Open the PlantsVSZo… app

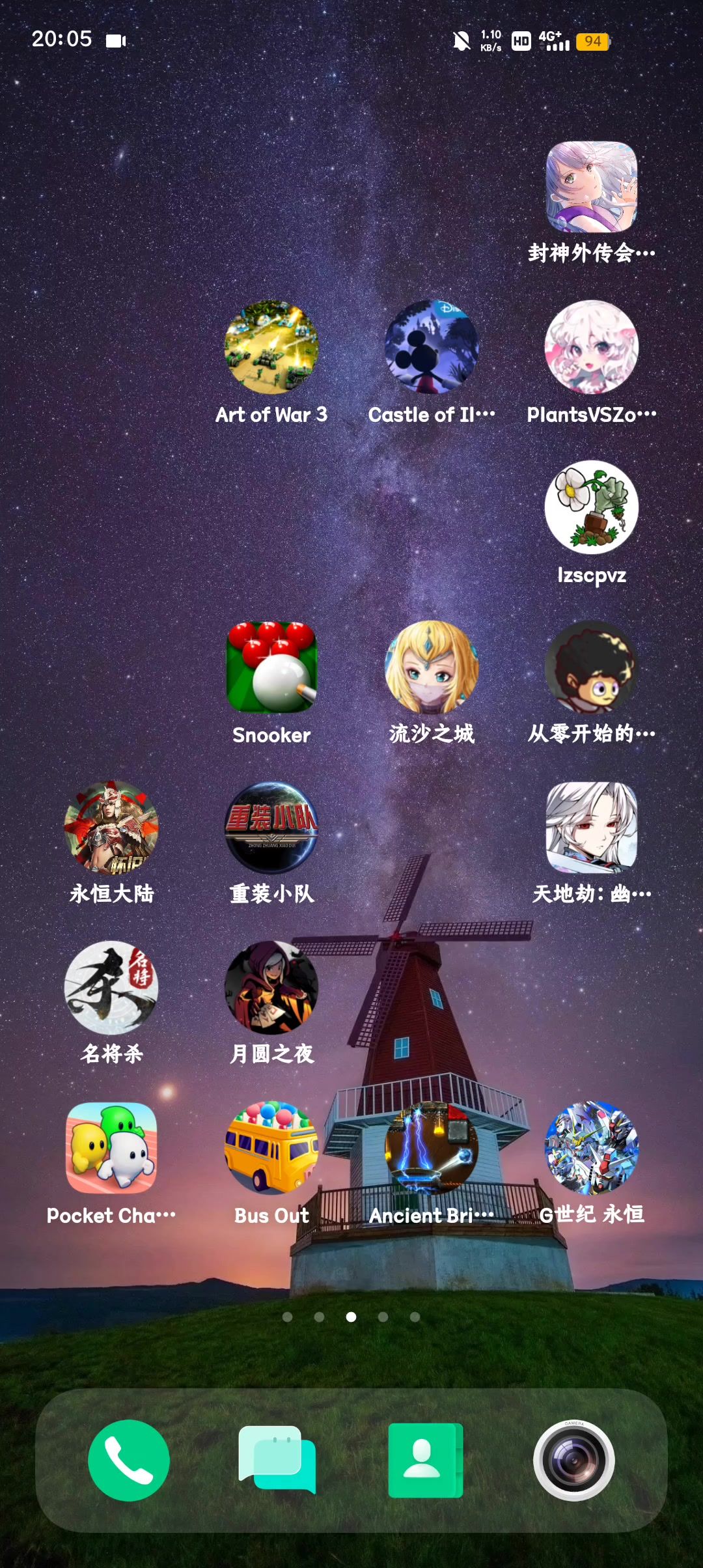591,347
